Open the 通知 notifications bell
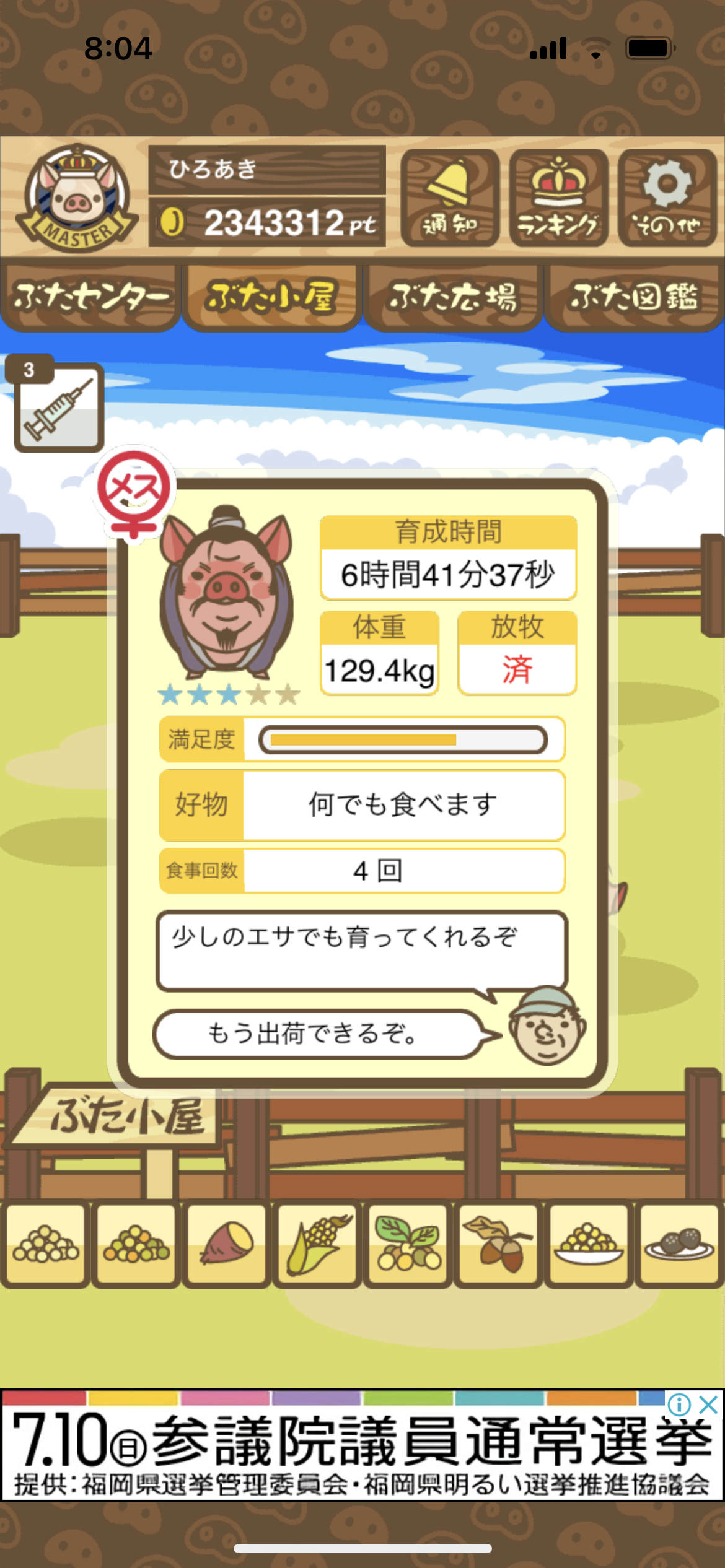 pyautogui.click(x=450, y=198)
